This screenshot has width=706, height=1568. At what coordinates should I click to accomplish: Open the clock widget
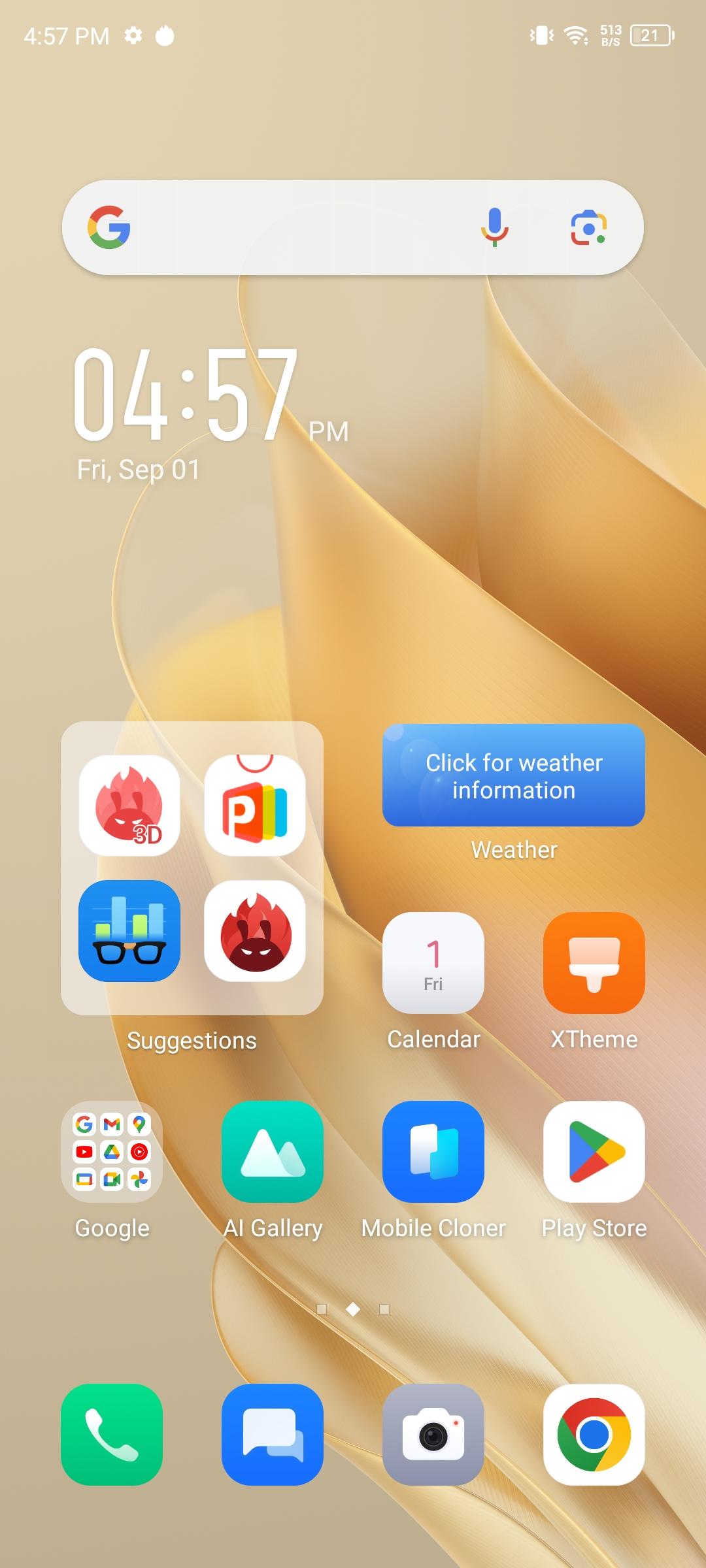pyautogui.click(x=210, y=413)
